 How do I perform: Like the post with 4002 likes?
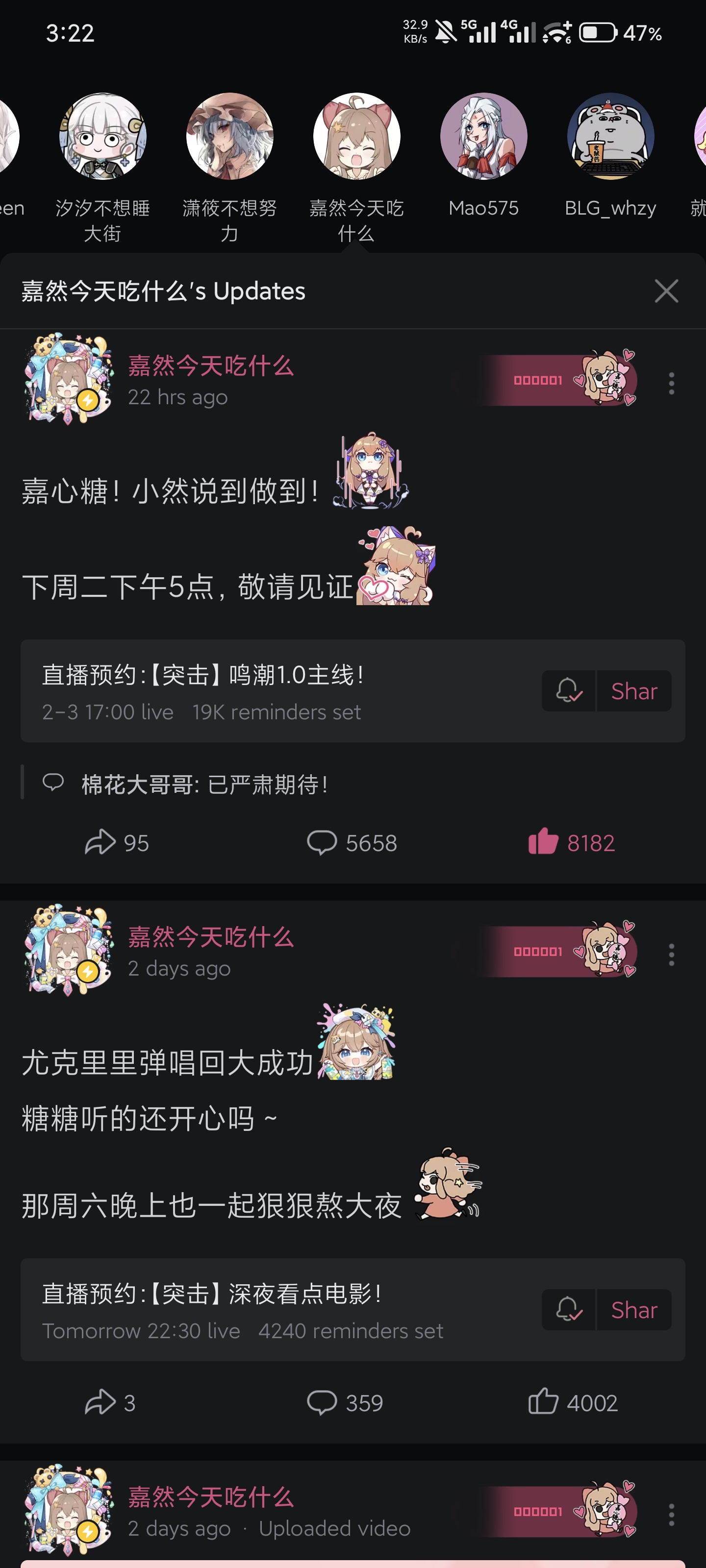[x=573, y=1402]
